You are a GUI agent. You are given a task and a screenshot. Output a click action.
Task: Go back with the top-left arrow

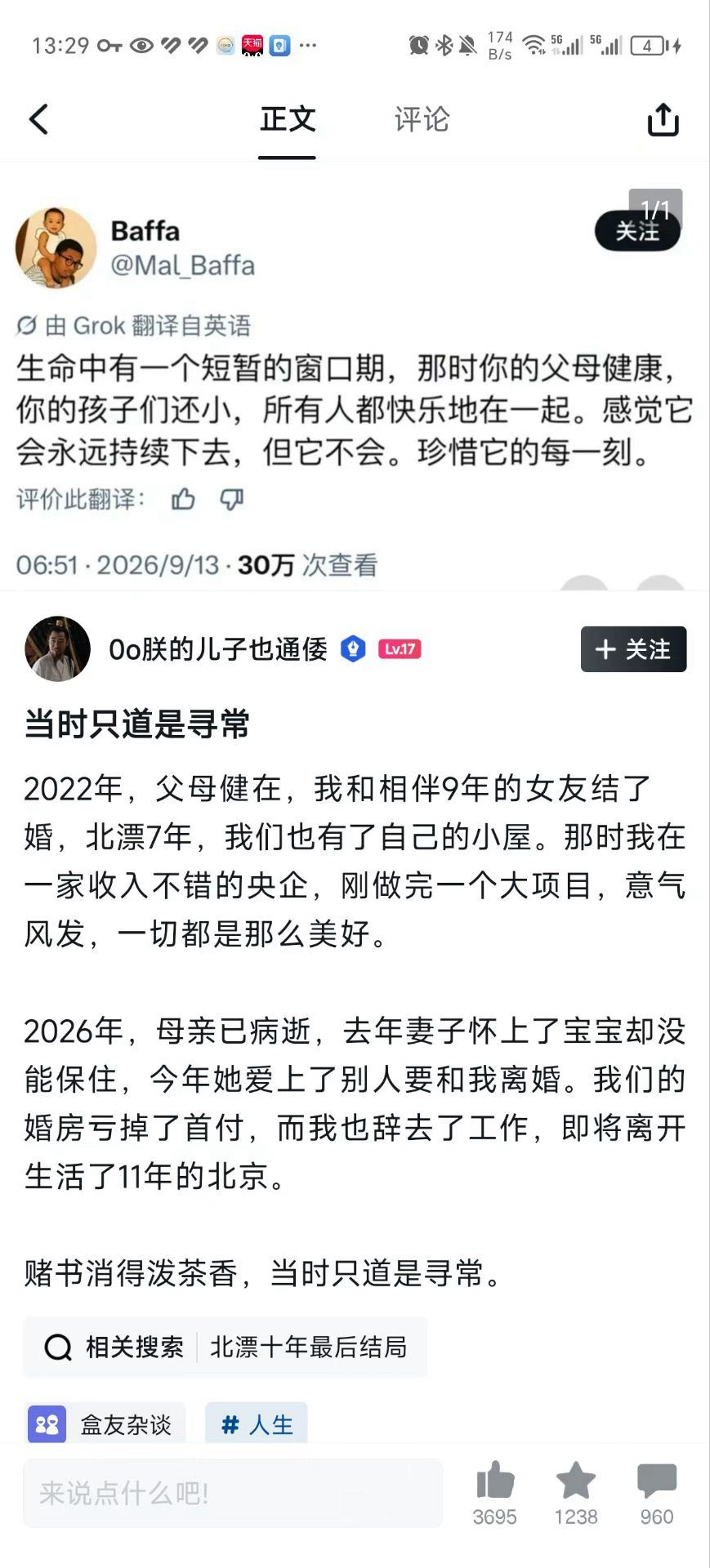pyautogui.click(x=38, y=120)
